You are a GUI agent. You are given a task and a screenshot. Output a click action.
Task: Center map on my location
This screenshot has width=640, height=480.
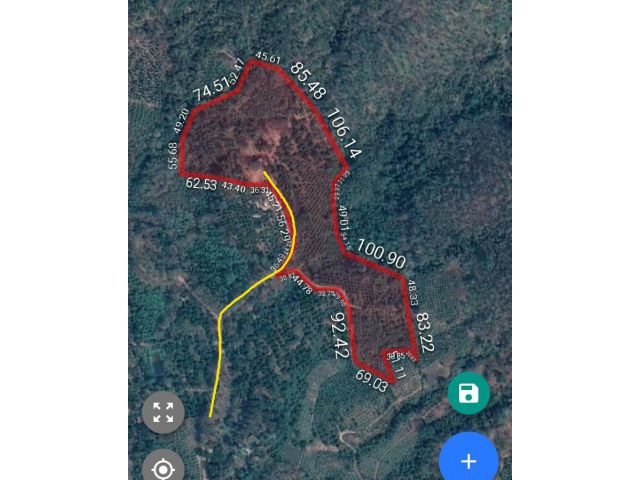pyautogui.click(x=163, y=468)
